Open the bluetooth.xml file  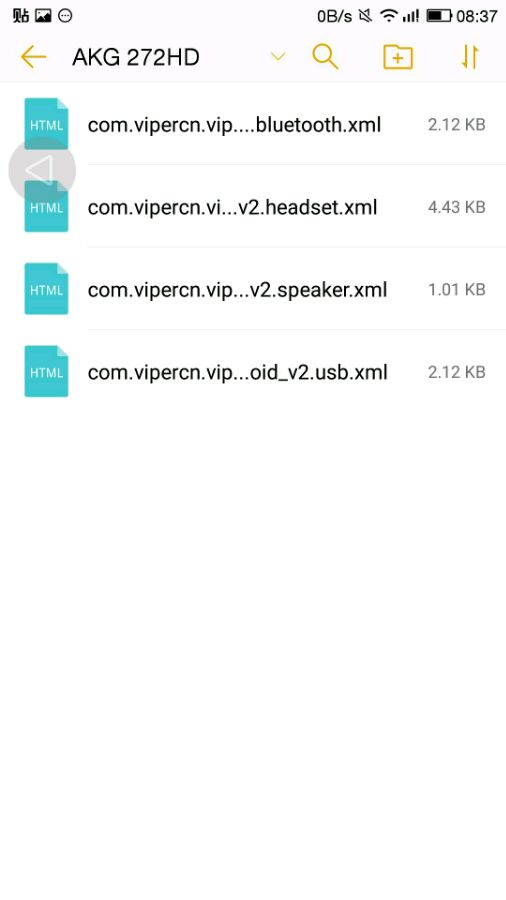pyautogui.click(x=253, y=124)
